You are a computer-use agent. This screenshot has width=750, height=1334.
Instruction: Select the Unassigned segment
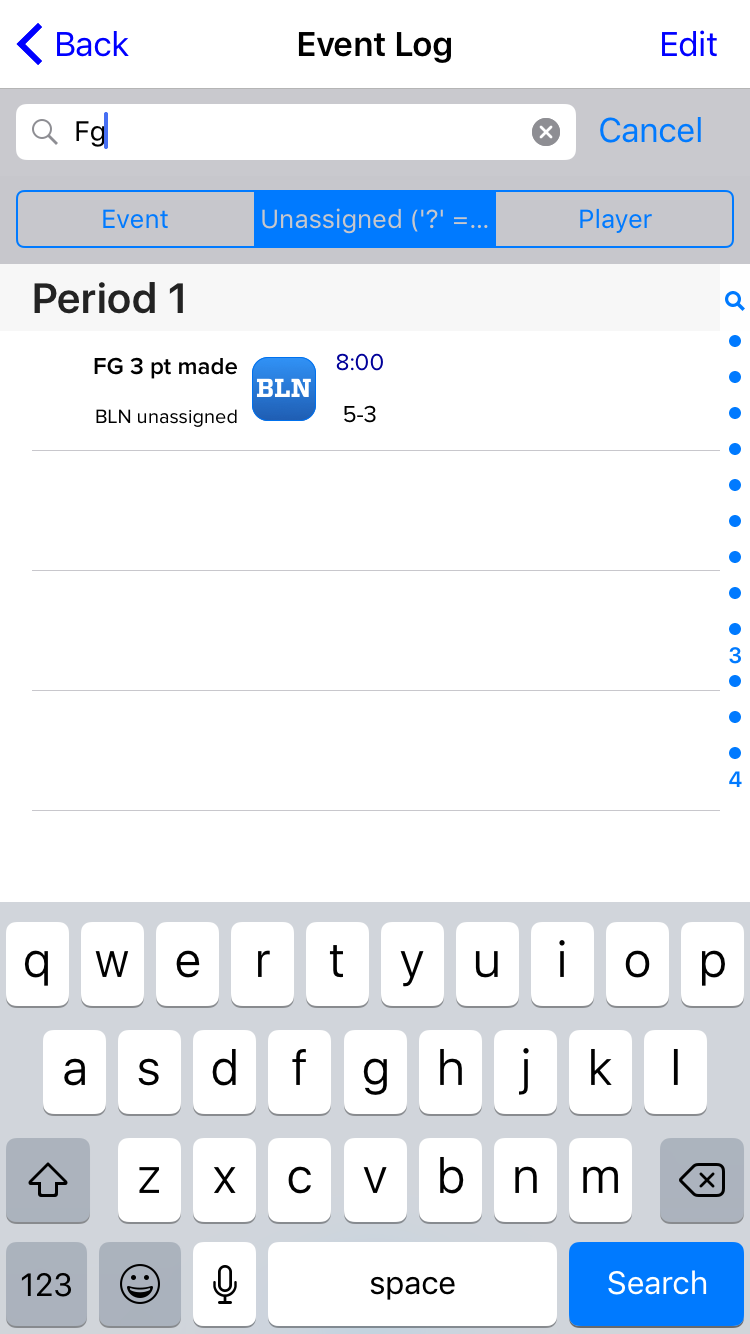coord(375,219)
